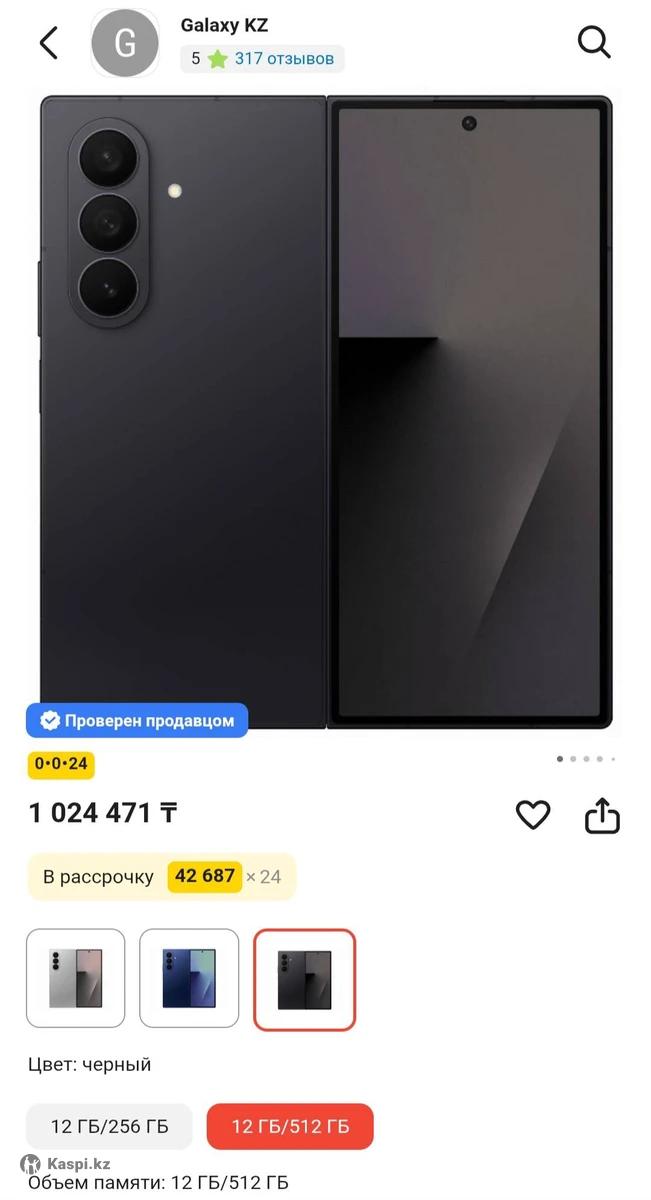651x1200 pixels.
Task: Choose the 12 ГБ/256 ГБ memory option
Action: click(x=109, y=1127)
